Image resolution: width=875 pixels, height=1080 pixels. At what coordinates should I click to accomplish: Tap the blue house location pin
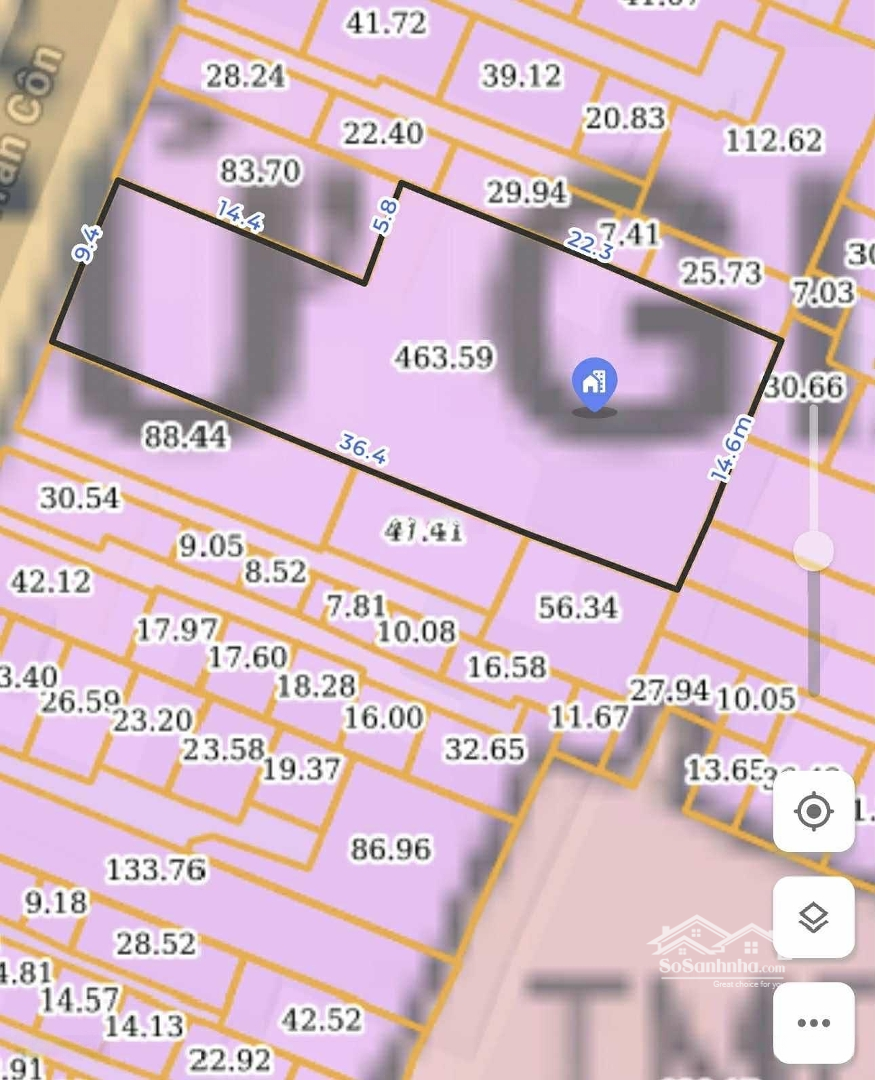point(594,384)
